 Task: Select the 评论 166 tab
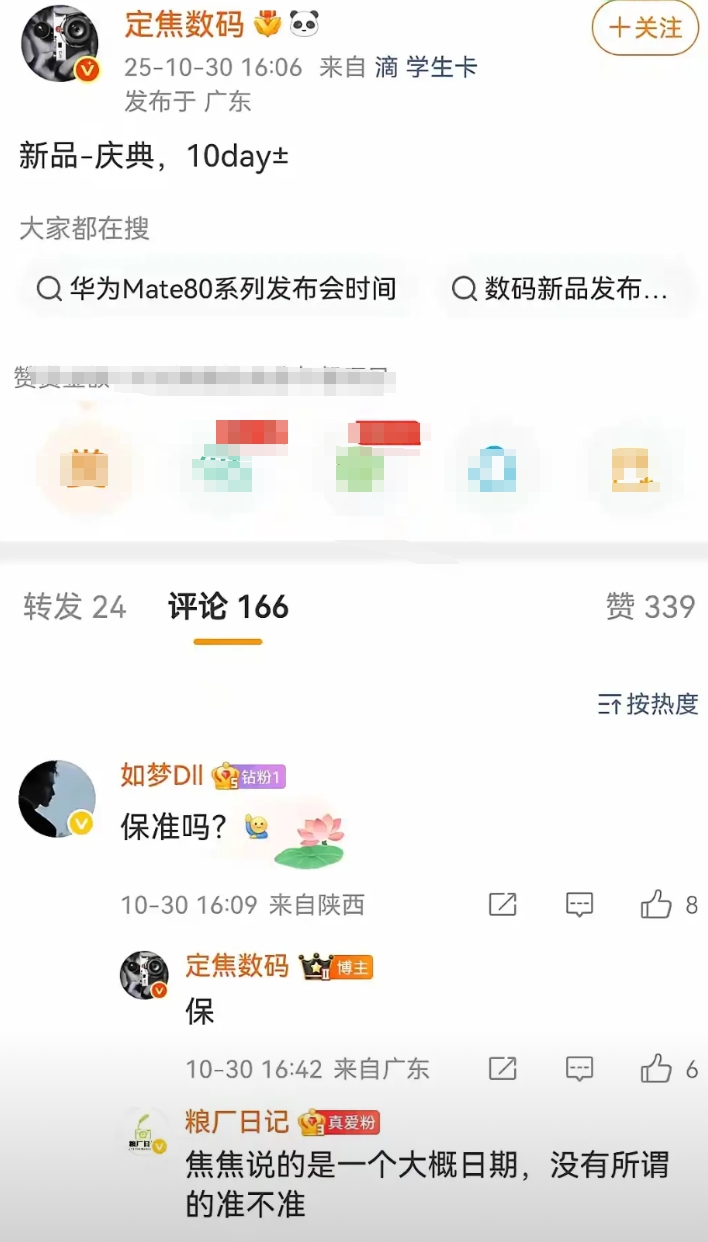(x=228, y=606)
